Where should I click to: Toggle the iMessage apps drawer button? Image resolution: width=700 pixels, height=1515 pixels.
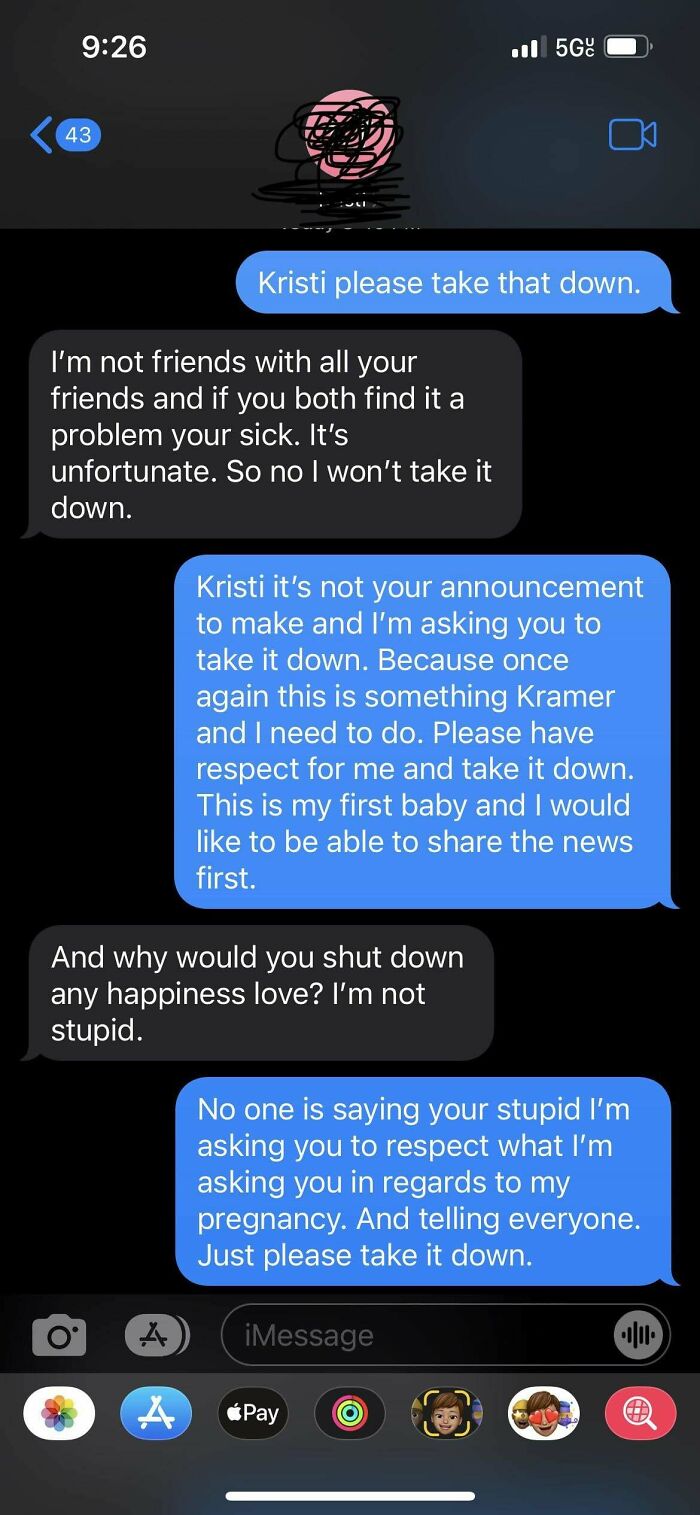pyautogui.click(x=157, y=1335)
